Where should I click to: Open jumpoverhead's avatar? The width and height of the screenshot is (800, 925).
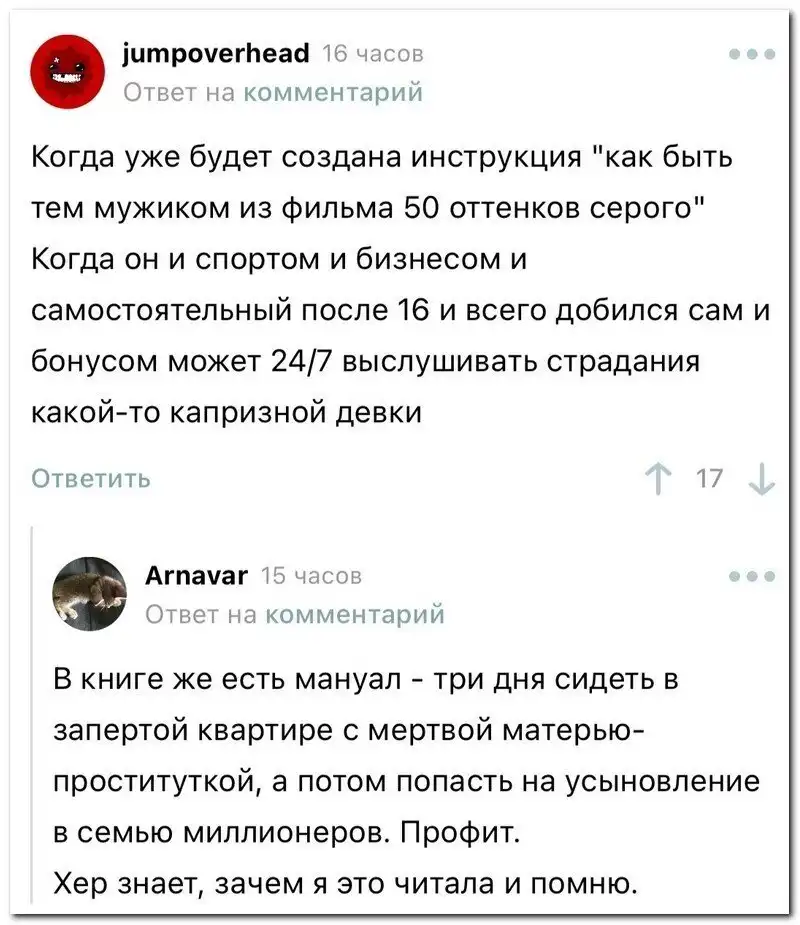pos(70,71)
